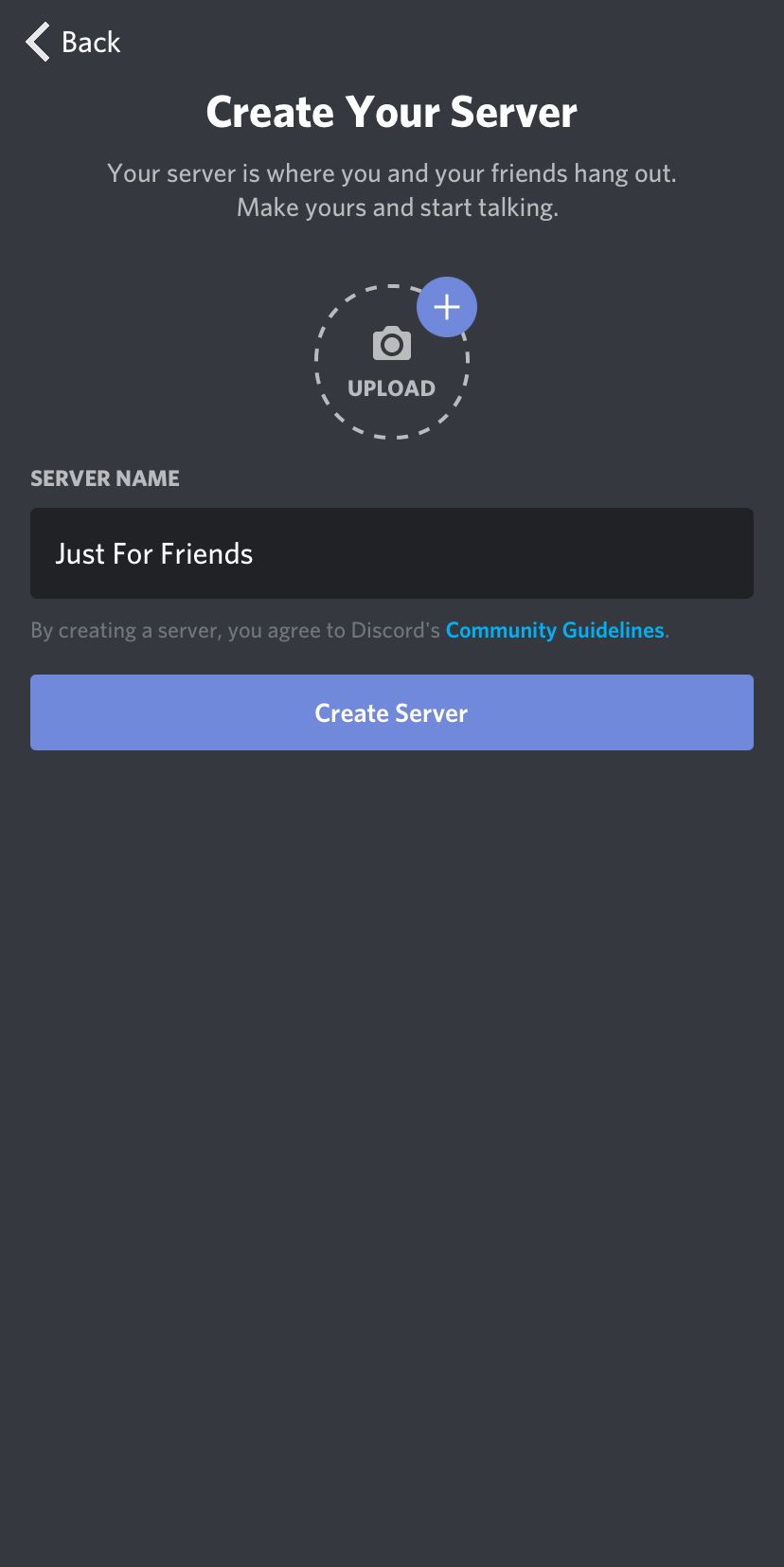The width and height of the screenshot is (784, 1567).
Task: Edit the Server Name text field
Action: click(392, 553)
